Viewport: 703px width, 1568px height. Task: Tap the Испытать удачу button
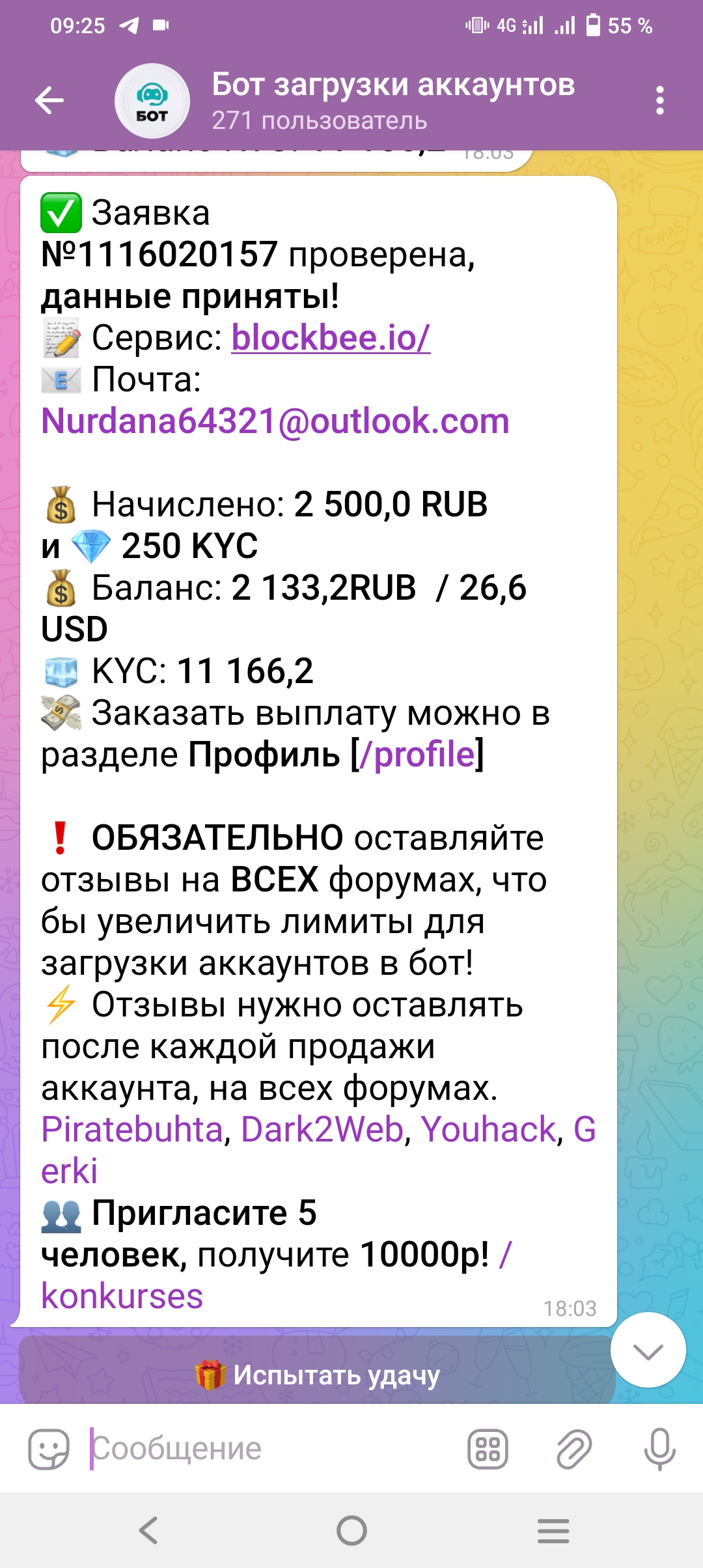pyautogui.click(x=318, y=1375)
